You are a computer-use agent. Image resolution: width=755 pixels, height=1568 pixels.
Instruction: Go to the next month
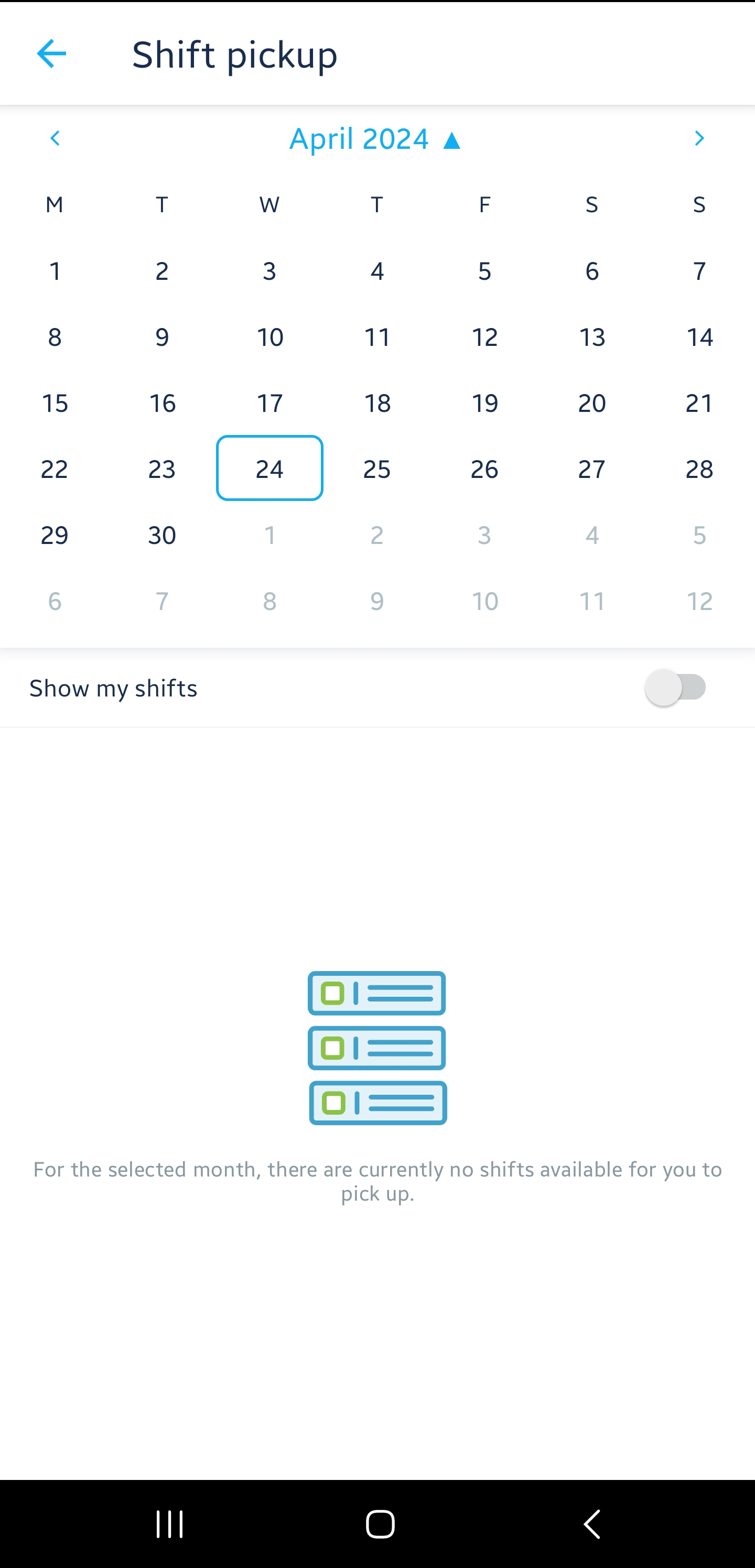pos(699,138)
